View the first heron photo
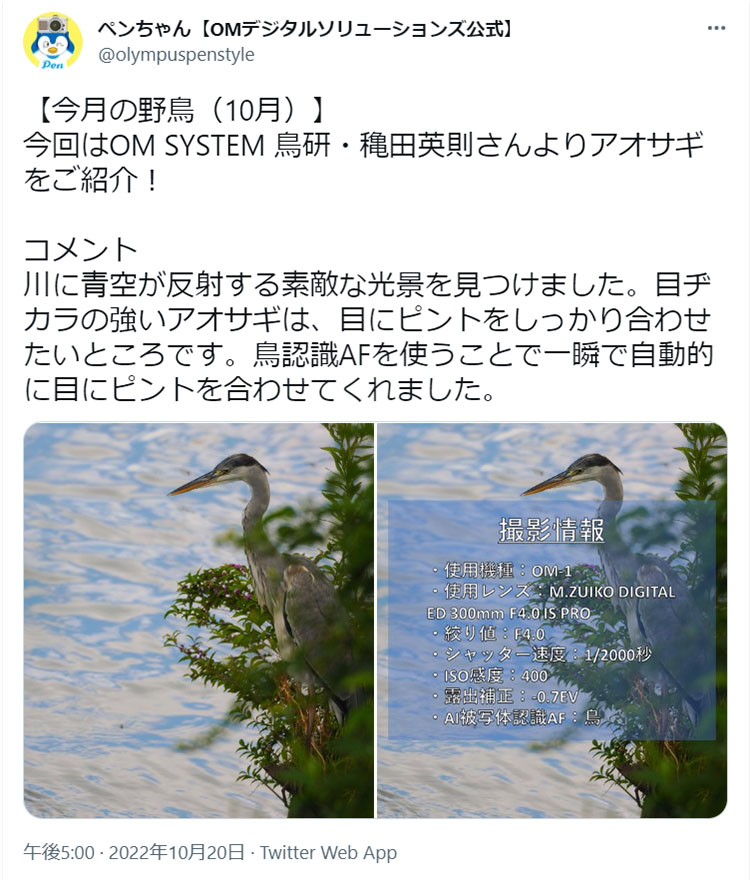 tap(198, 620)
